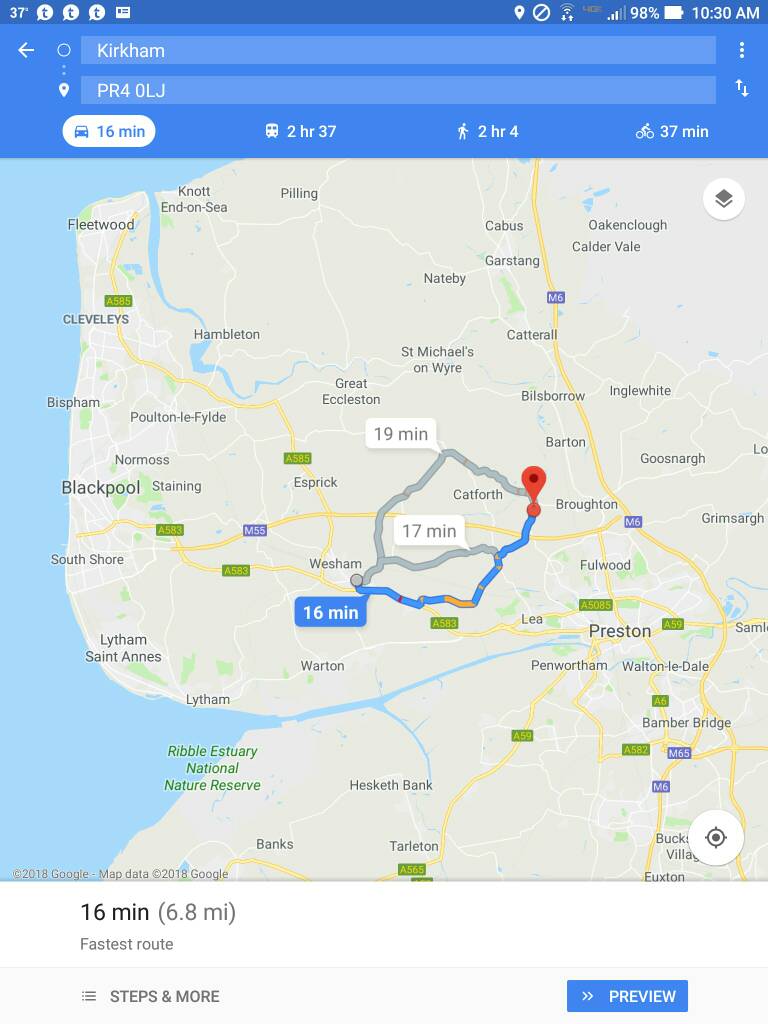Switch to transit 2 hr 37 tab
The image size is (768, 1024).
pos(300,131)
